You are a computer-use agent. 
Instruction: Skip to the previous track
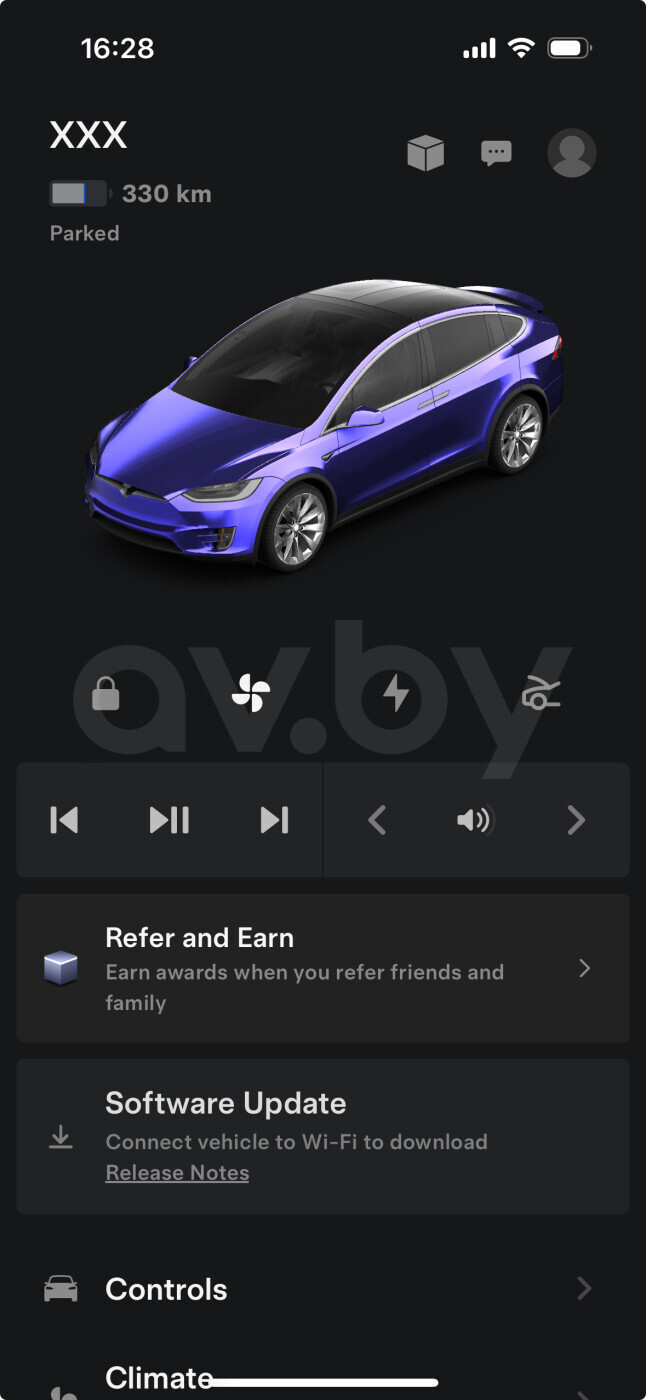tap(64, 820)
